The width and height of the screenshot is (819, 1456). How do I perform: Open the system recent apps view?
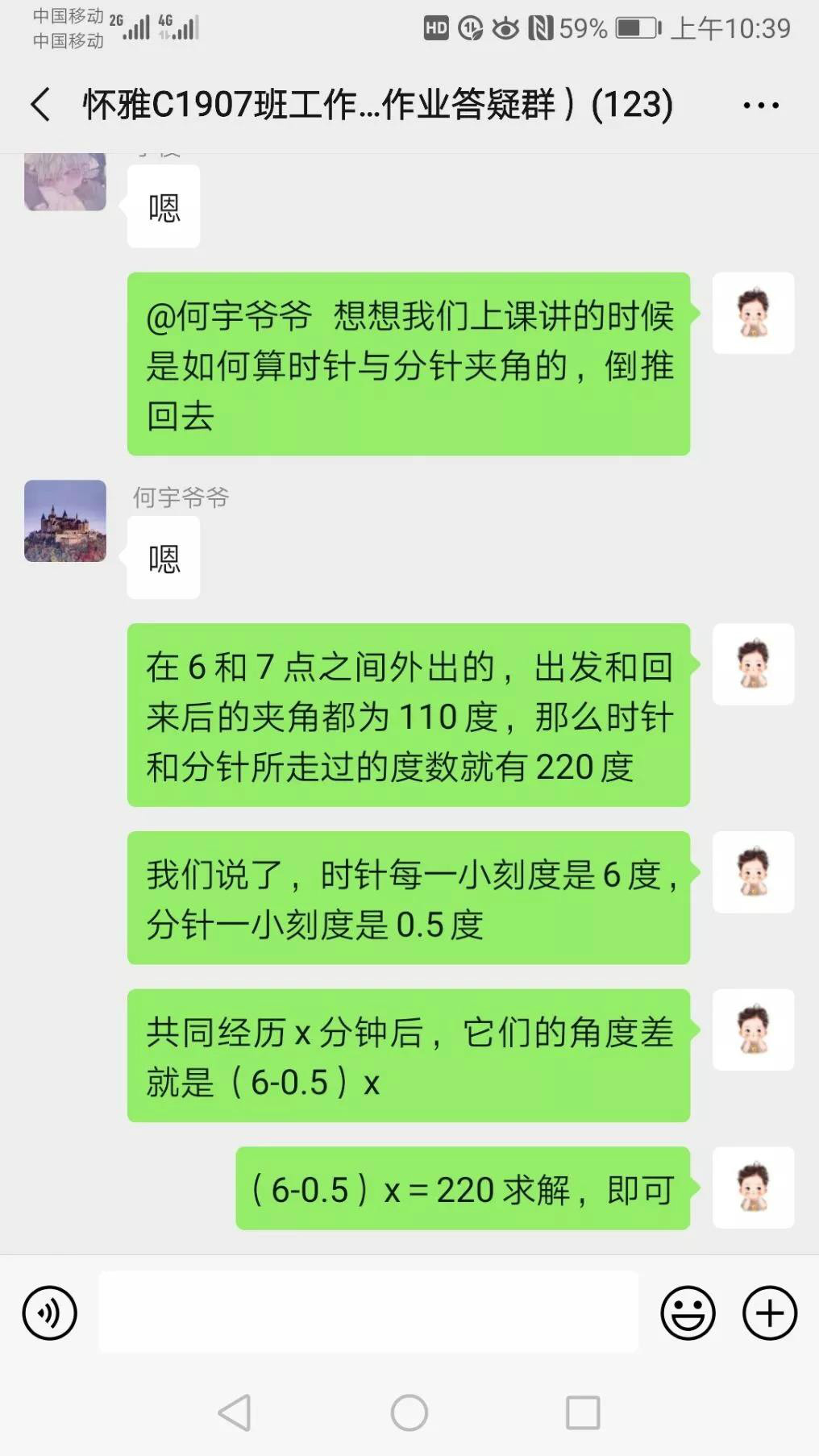(x=583, y=1412)
